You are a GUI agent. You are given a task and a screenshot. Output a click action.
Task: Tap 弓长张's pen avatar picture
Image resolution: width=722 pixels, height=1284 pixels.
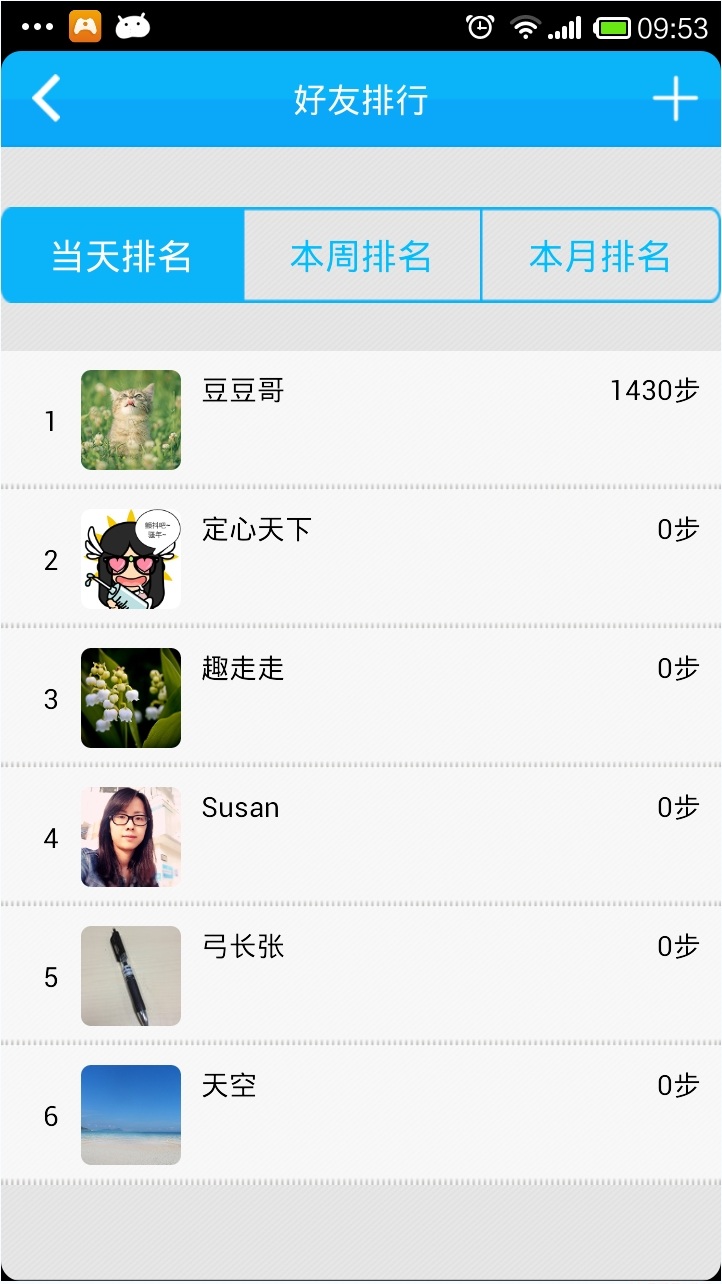click(130, 974)
